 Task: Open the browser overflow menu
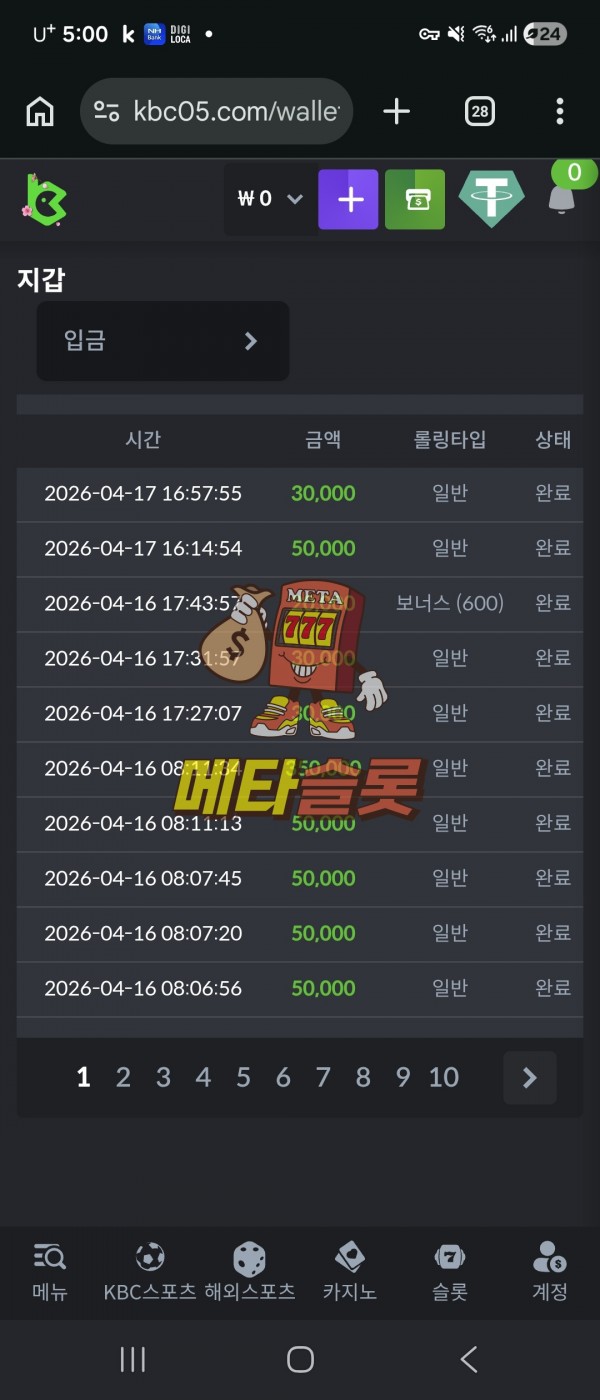tap(559, 111)
